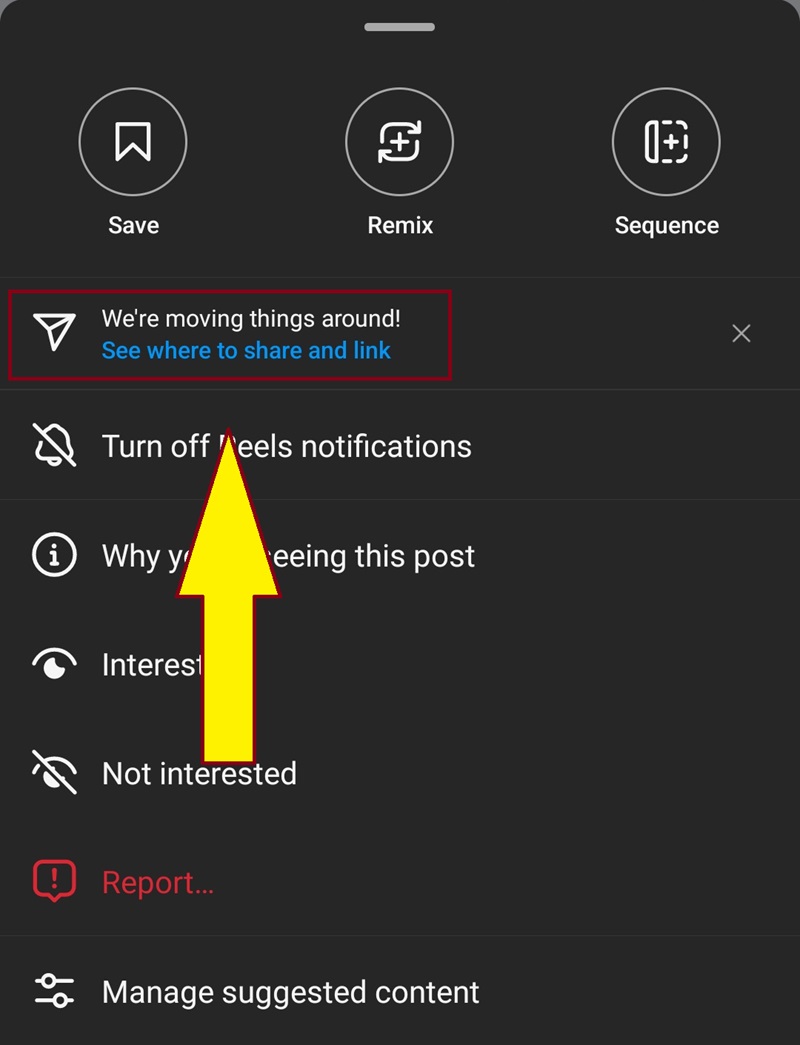Open 'See where to share and link'

click(x=246, y=351)
